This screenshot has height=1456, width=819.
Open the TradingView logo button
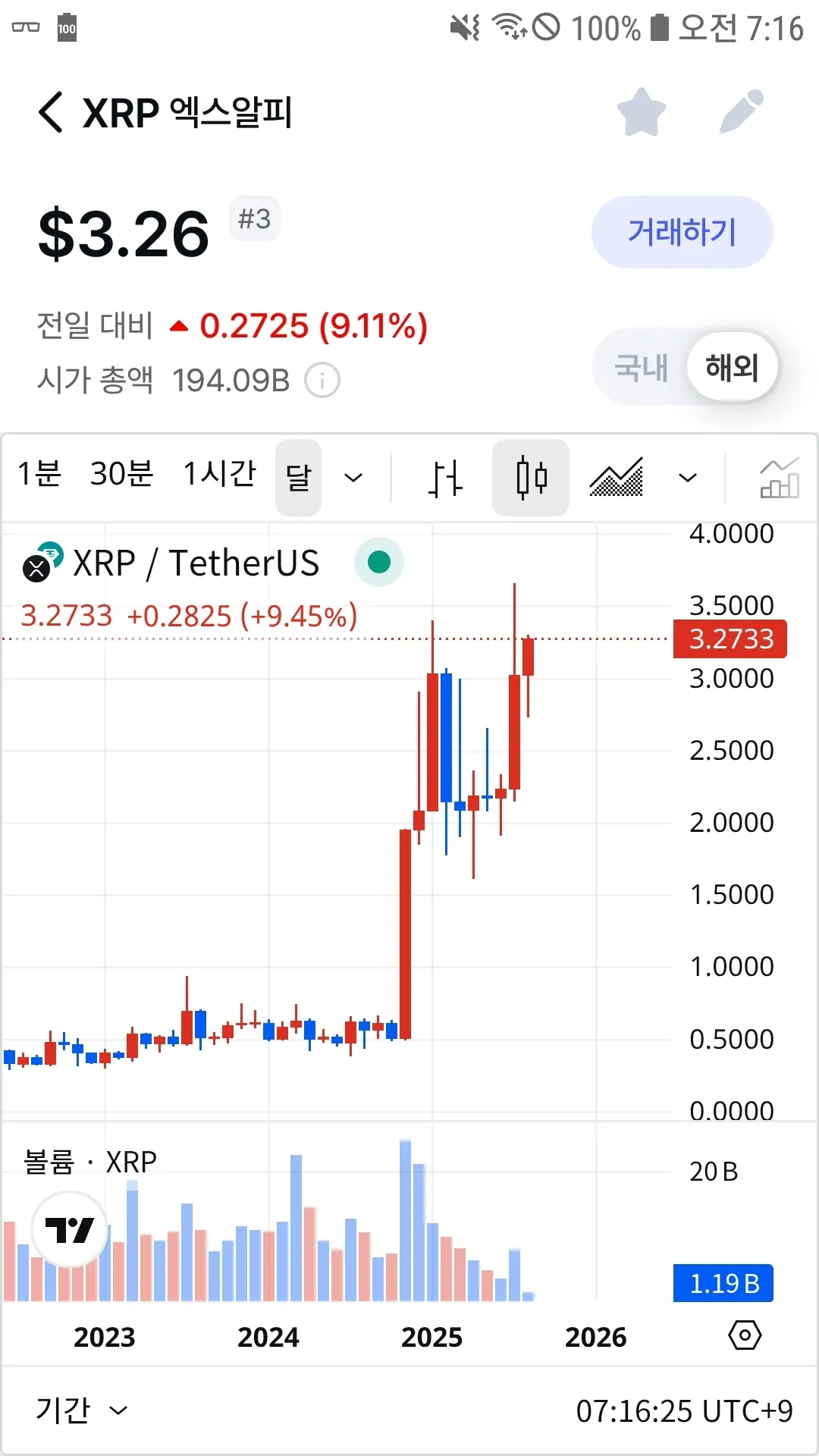coord(69,1229)
